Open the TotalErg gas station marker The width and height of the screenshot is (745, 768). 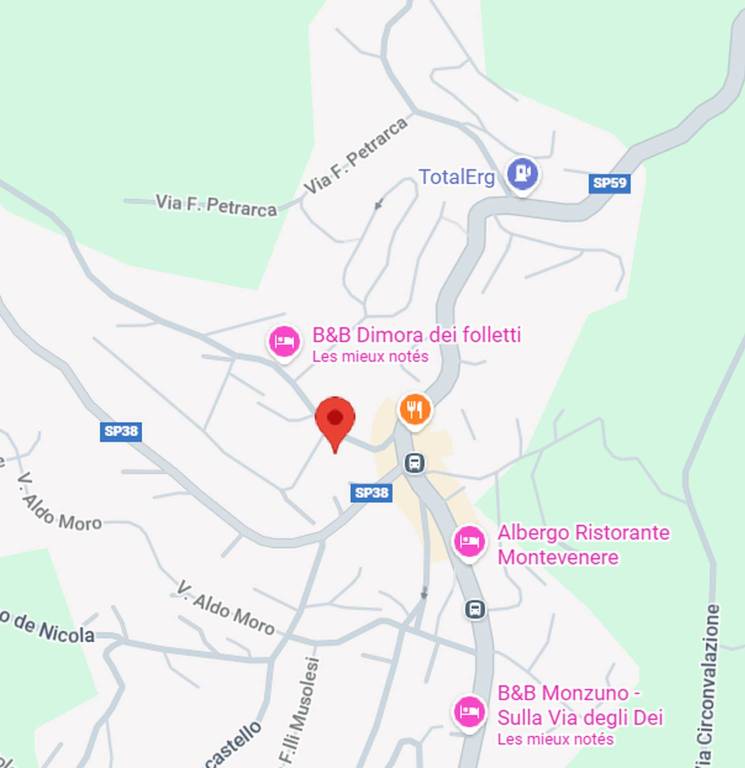point(521,175)
